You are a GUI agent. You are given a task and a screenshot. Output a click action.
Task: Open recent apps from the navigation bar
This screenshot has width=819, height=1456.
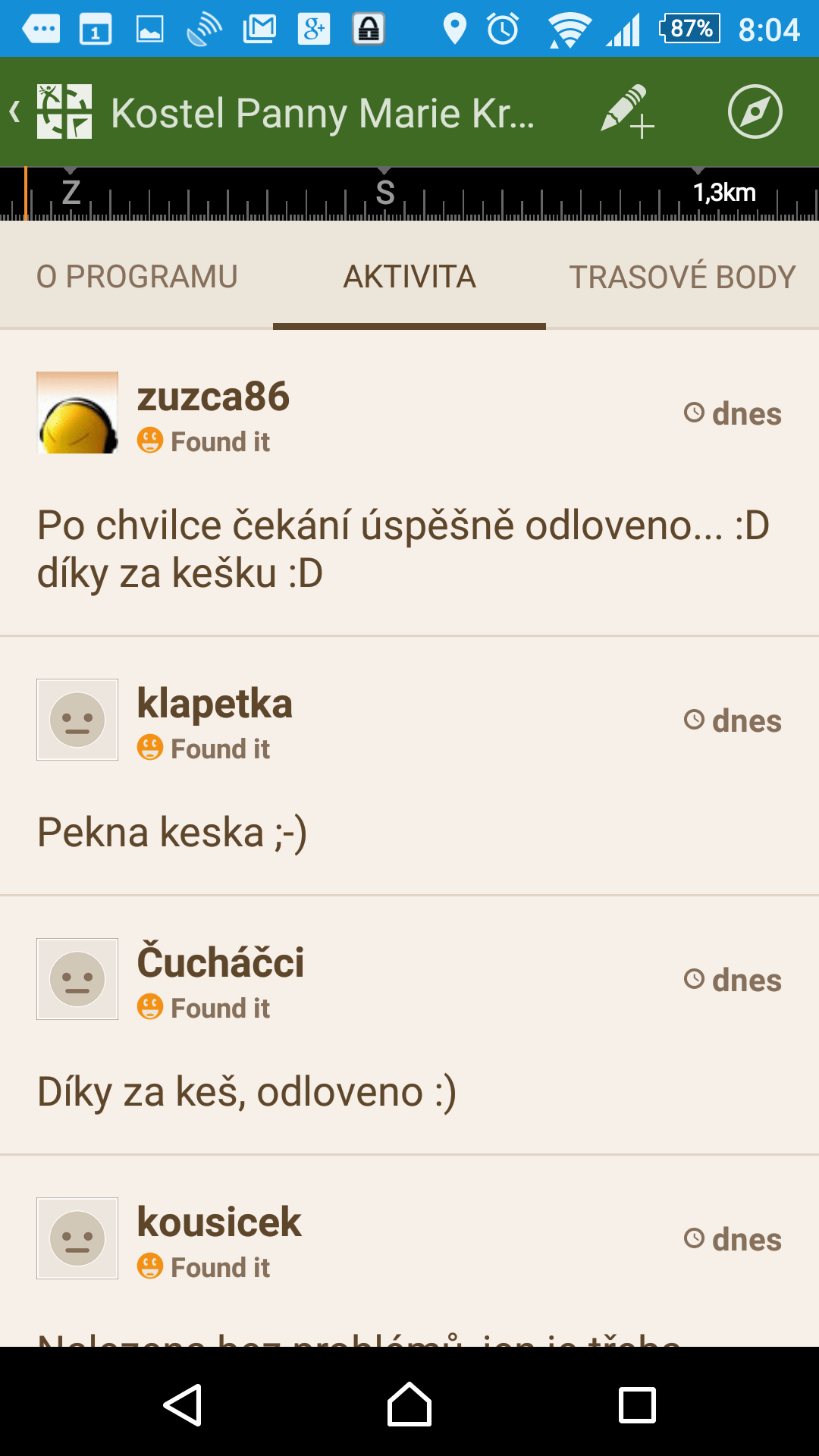tap(637, 1404)
